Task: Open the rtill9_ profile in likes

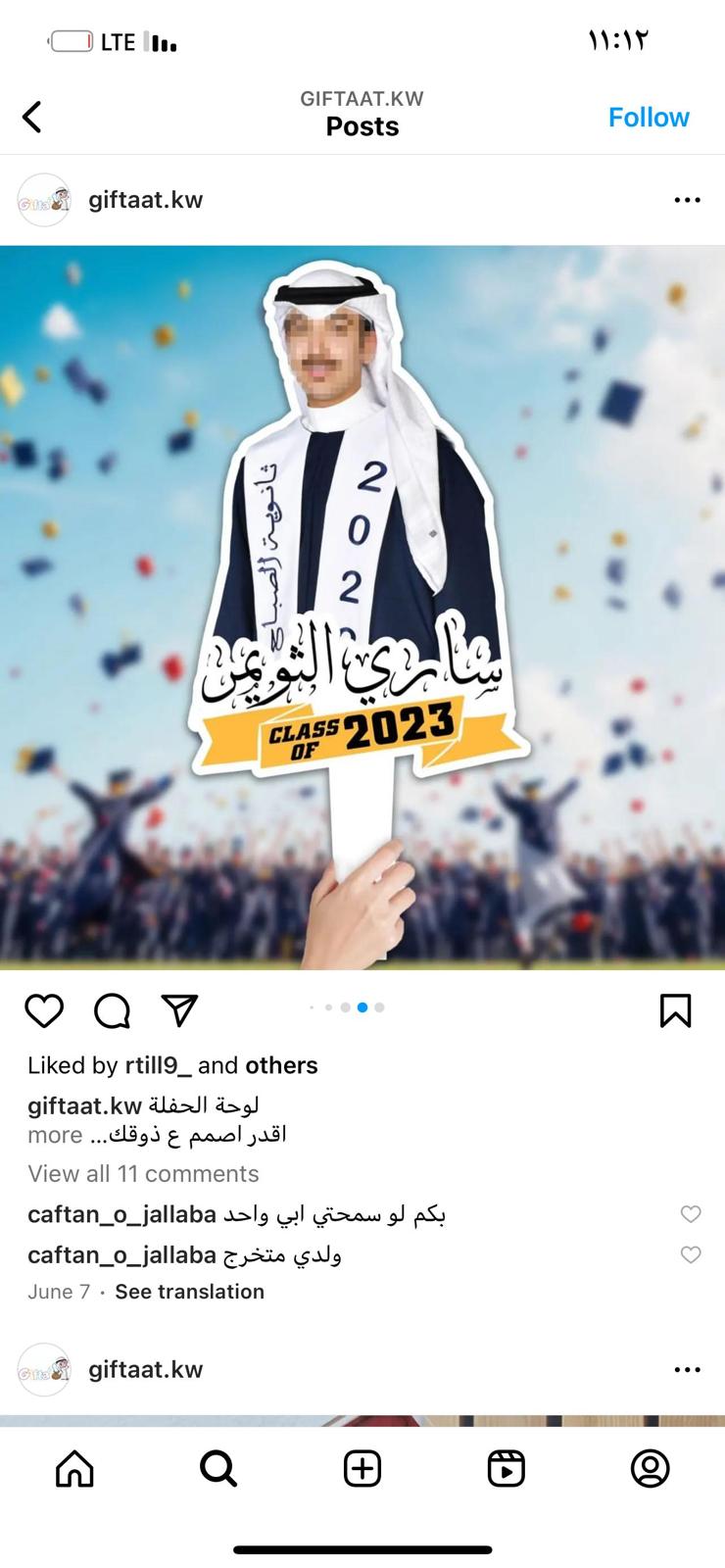Action: pyautogui.click(x=159, y=1065)
